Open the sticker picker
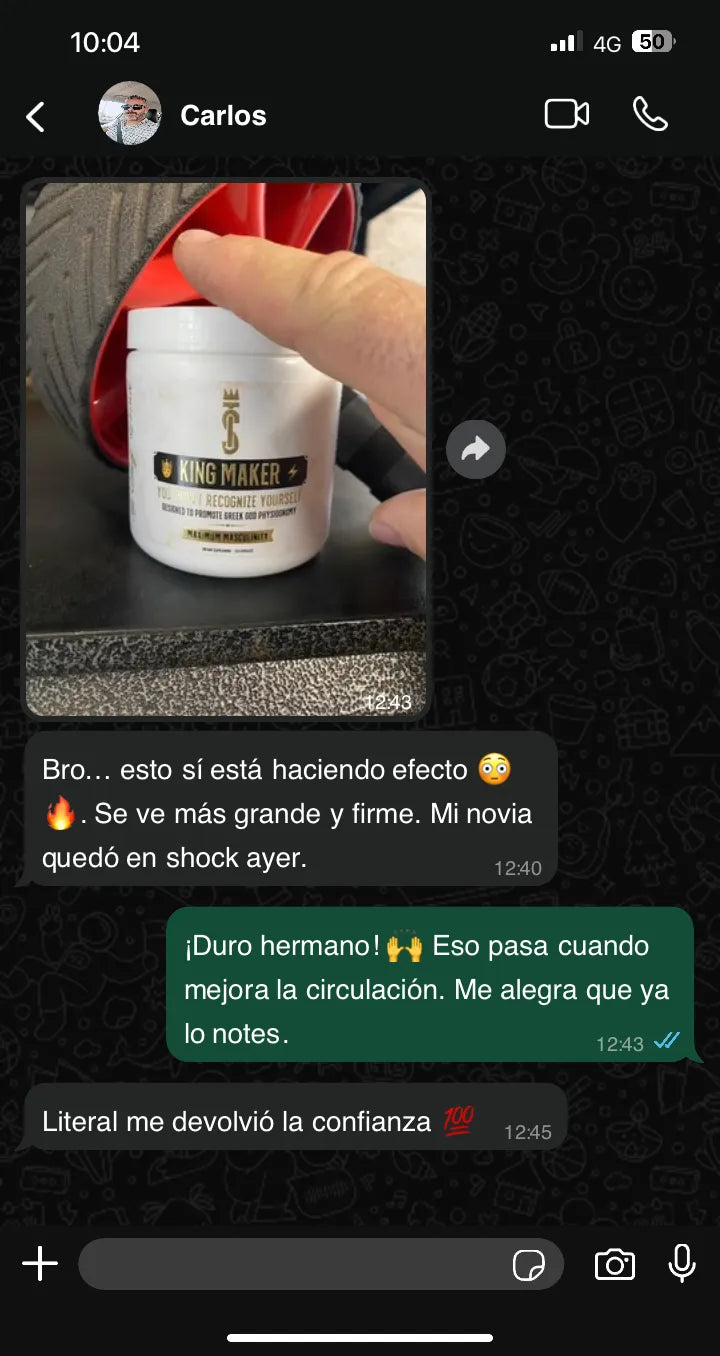 (x=529, y=1265)
